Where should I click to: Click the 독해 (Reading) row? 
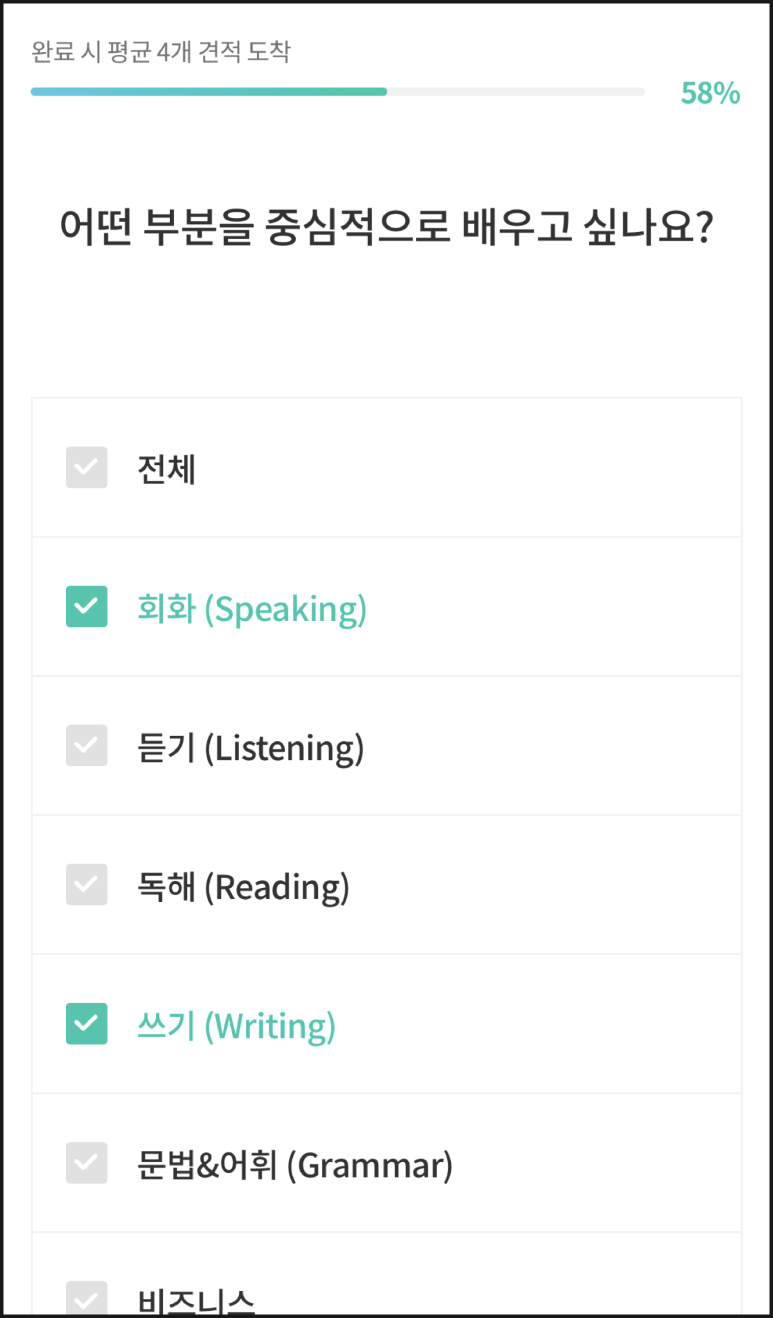pyautogui.click(x=386, y=885)
